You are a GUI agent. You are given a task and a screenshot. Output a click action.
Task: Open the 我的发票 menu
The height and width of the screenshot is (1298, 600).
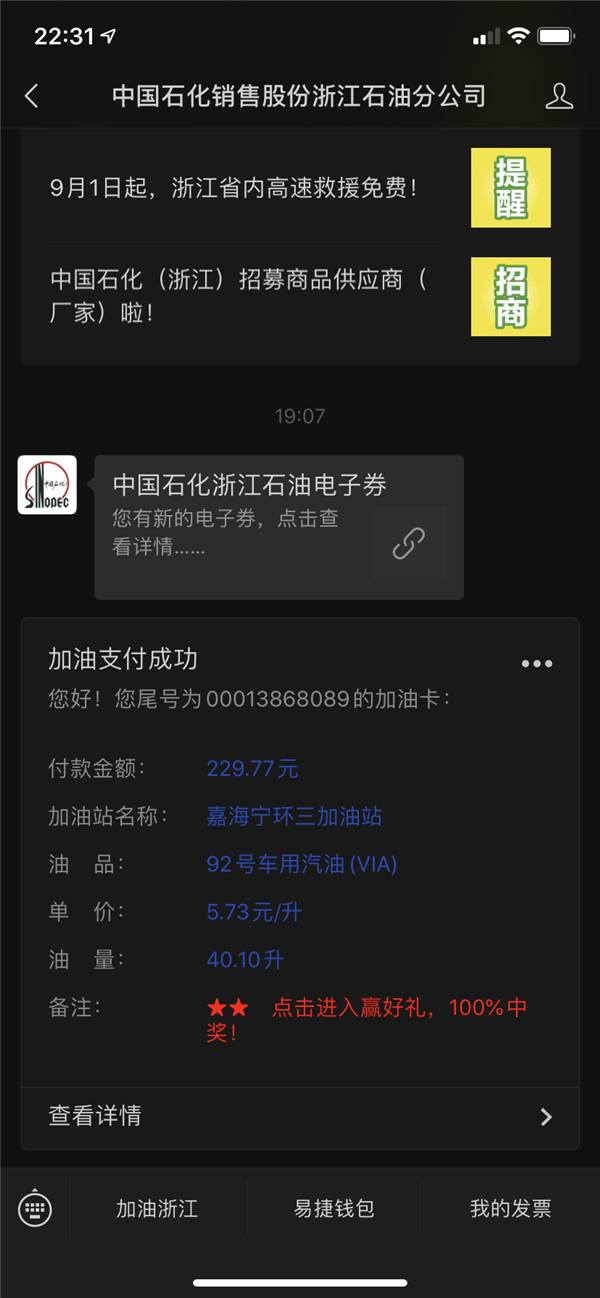tap(511, 1208)
